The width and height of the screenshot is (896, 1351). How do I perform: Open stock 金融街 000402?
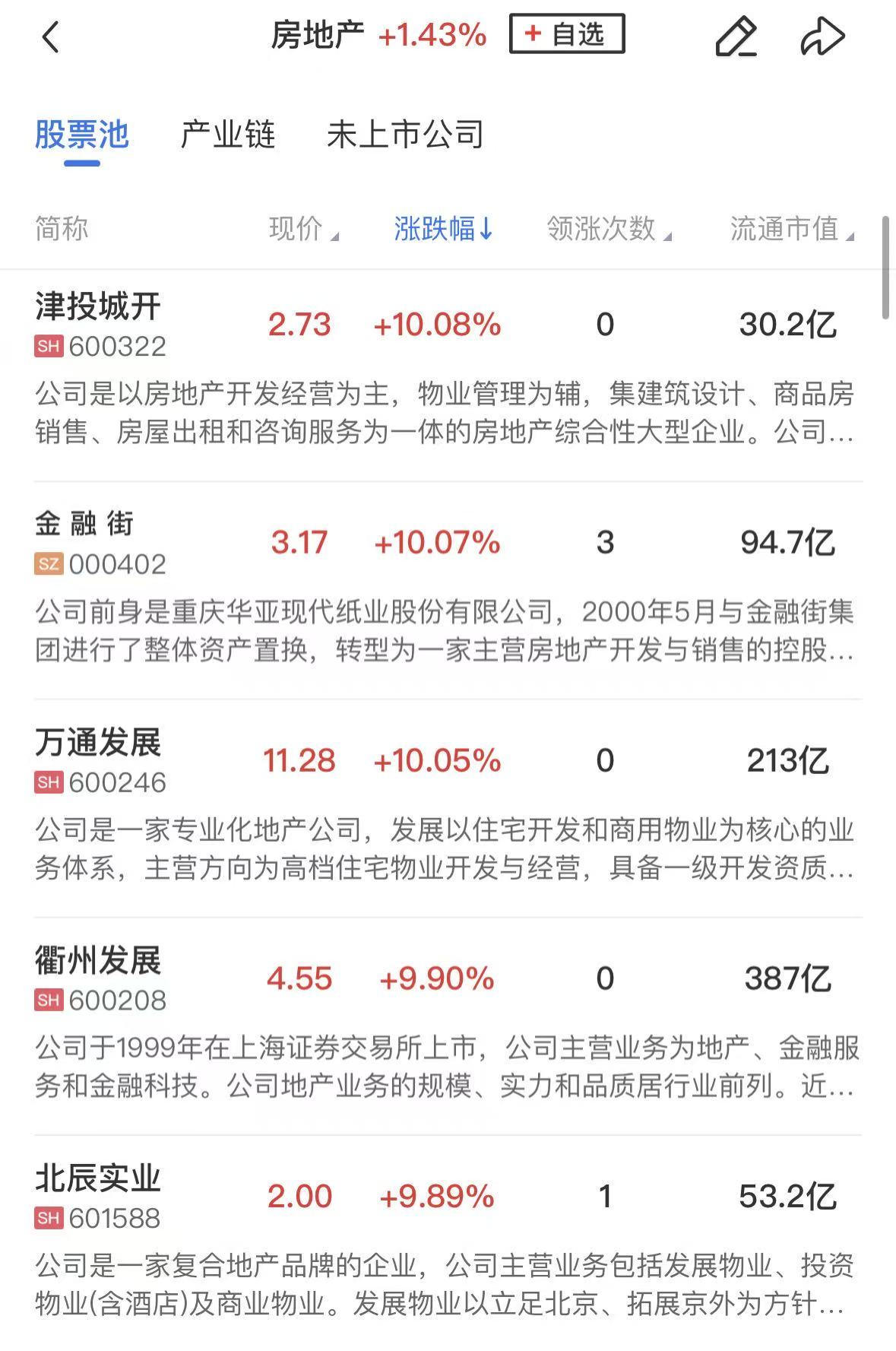tap(99, 542)
